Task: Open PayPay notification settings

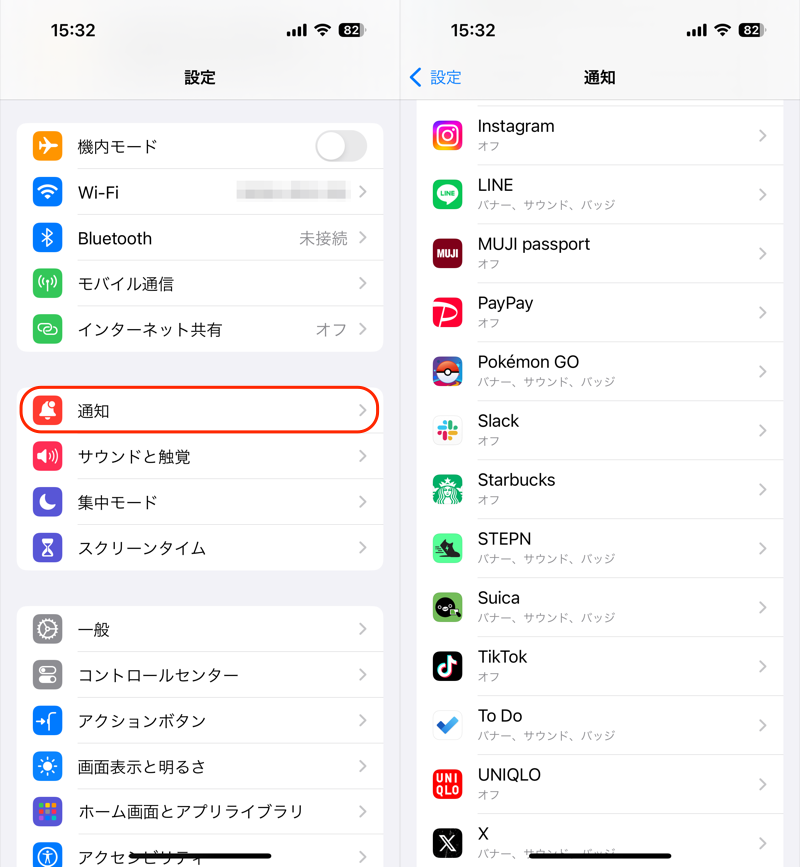Action: [x=600, y=312]
